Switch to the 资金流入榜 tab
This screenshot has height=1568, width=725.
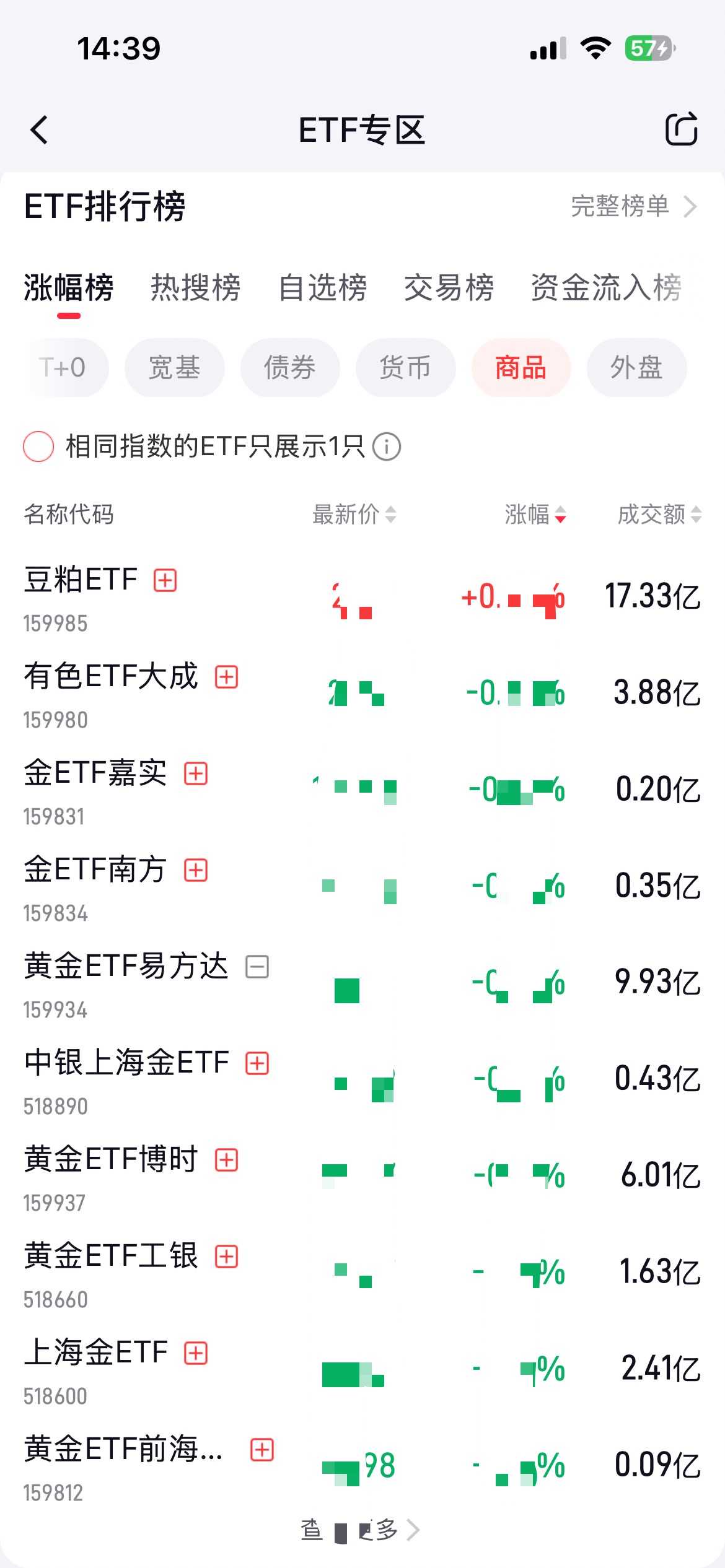[x=606, y=288]
